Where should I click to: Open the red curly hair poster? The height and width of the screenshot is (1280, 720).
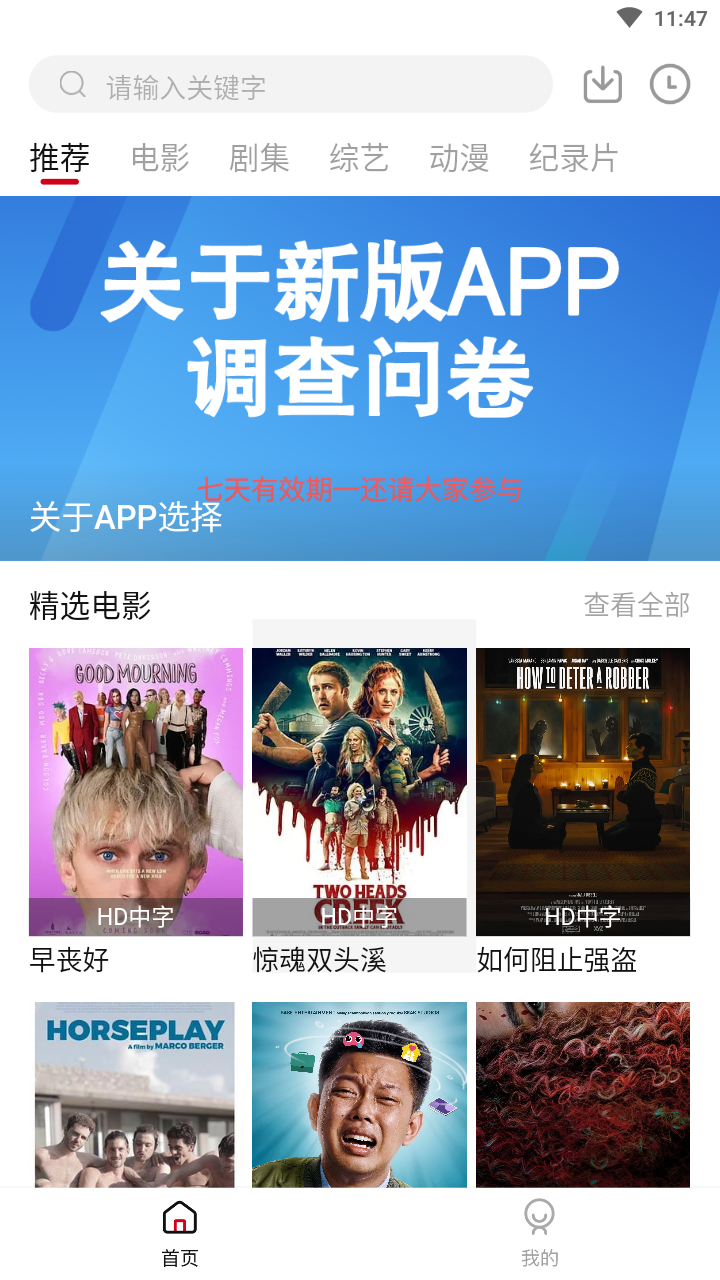coord(583,1095)
